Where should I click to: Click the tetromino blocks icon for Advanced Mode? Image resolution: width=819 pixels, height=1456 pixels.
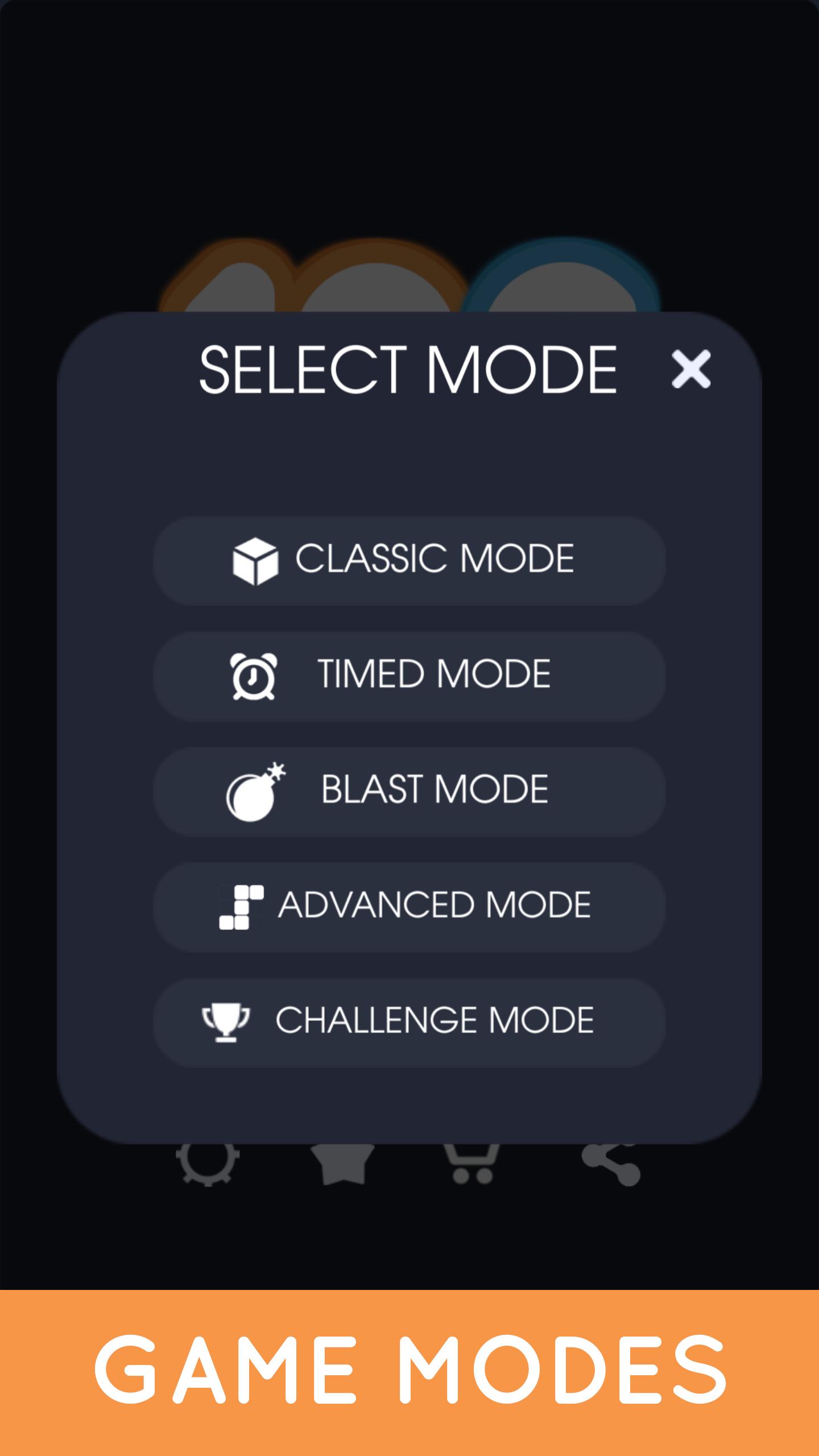pos(242,904)
